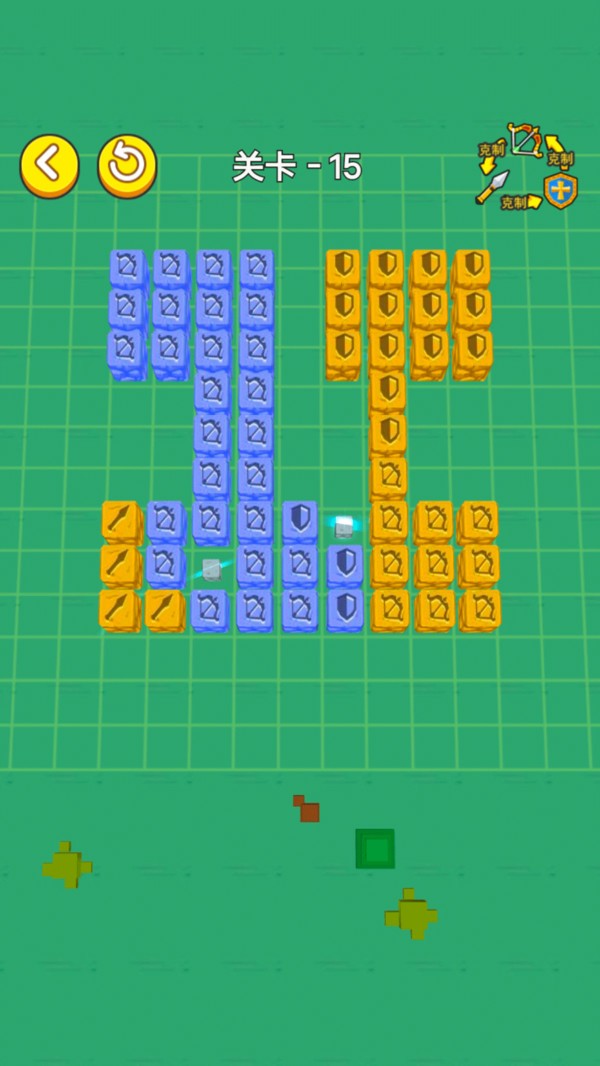Tap the glowing empty cell beside the shield blocks
Screen dimensions: 600x1066
(x=344, y=525)
